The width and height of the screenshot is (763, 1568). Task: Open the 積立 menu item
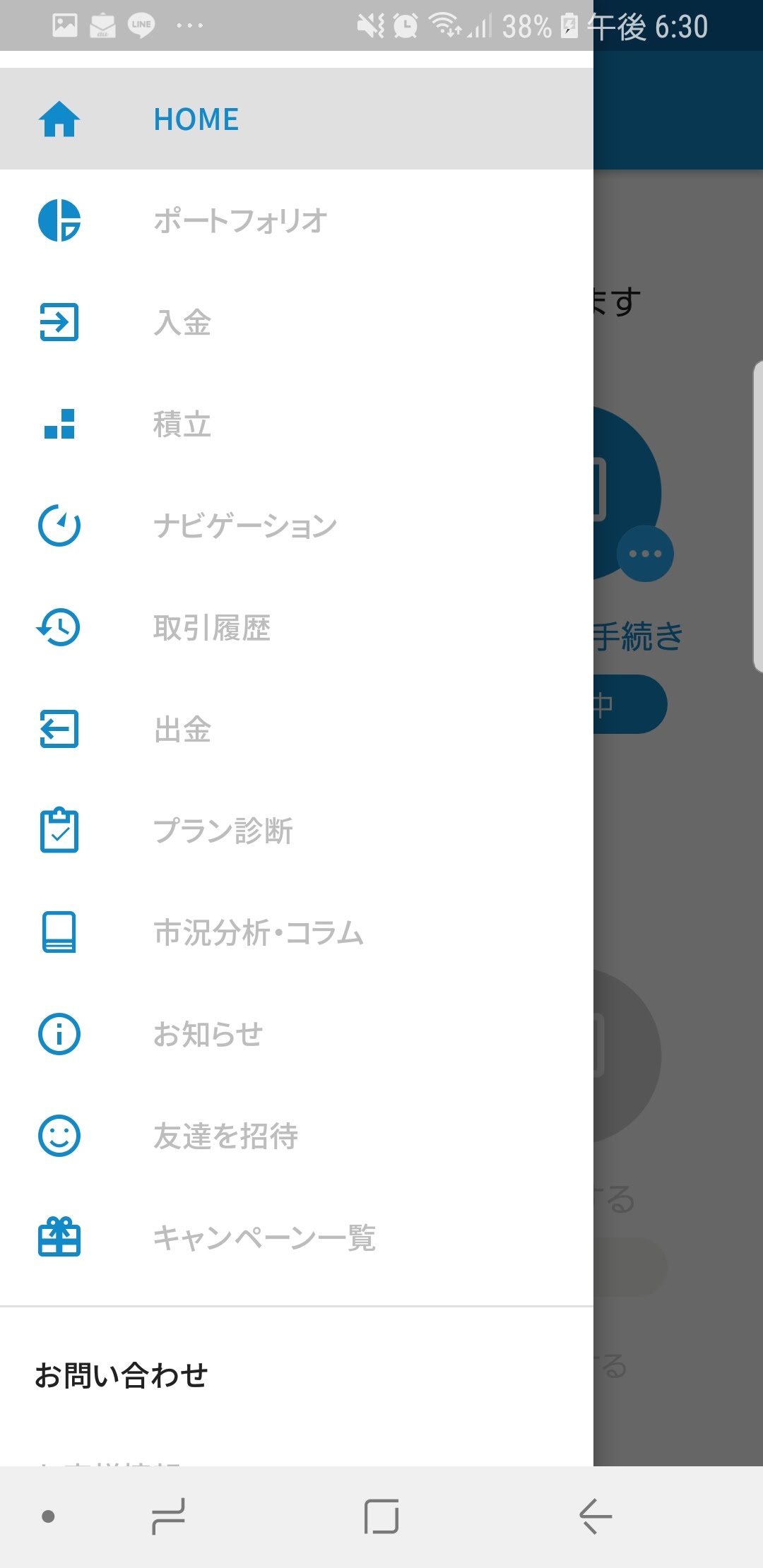pyautogui.click(x=297, y=424)
